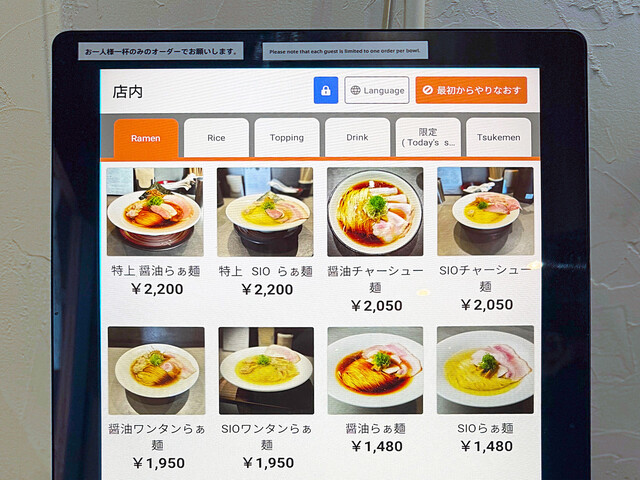Switch to the Tsukemen tab
The image size is (640, 480).
coord(498,138)
